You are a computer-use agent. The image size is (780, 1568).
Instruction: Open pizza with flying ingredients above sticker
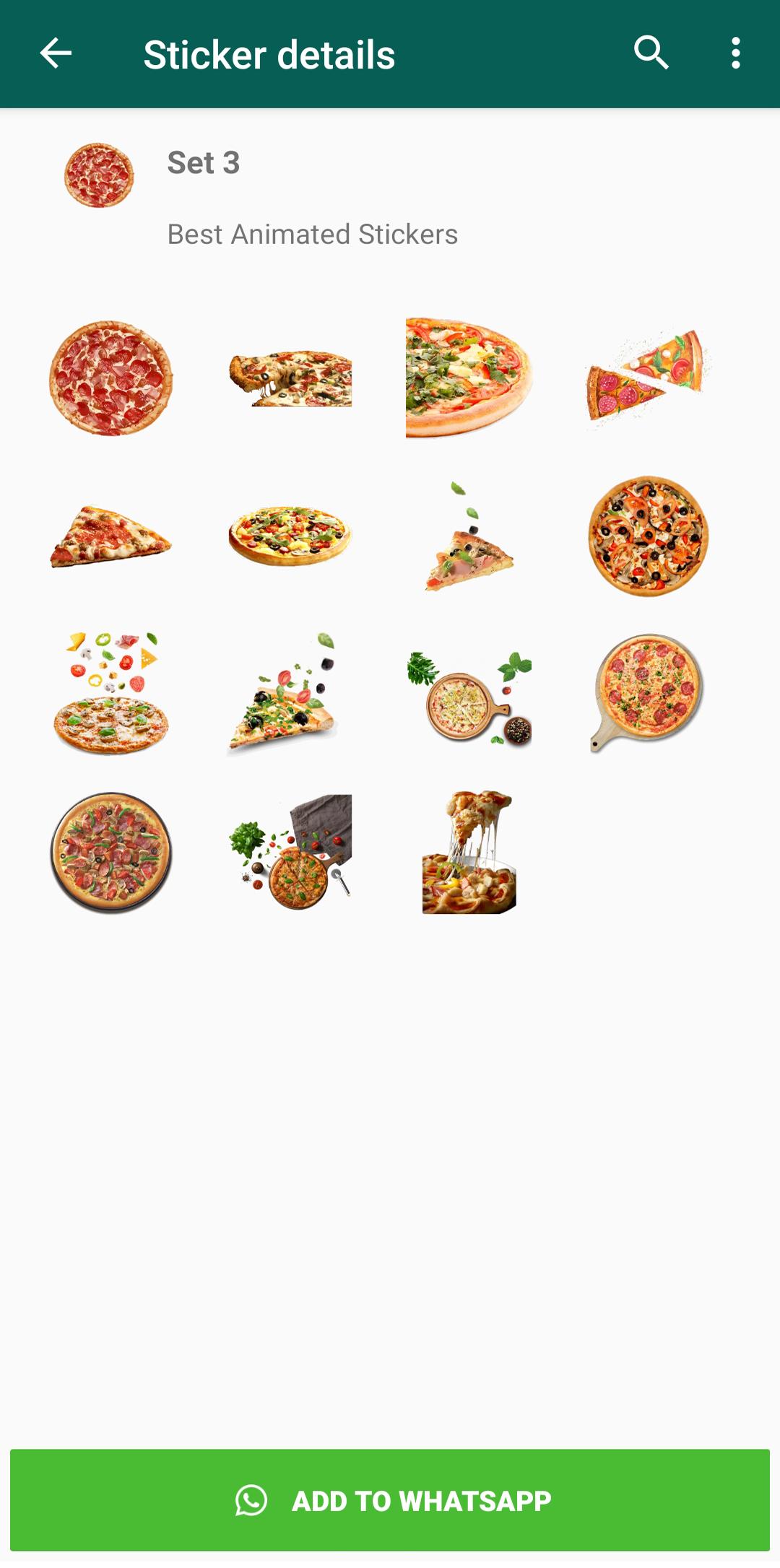coord(110,693)
